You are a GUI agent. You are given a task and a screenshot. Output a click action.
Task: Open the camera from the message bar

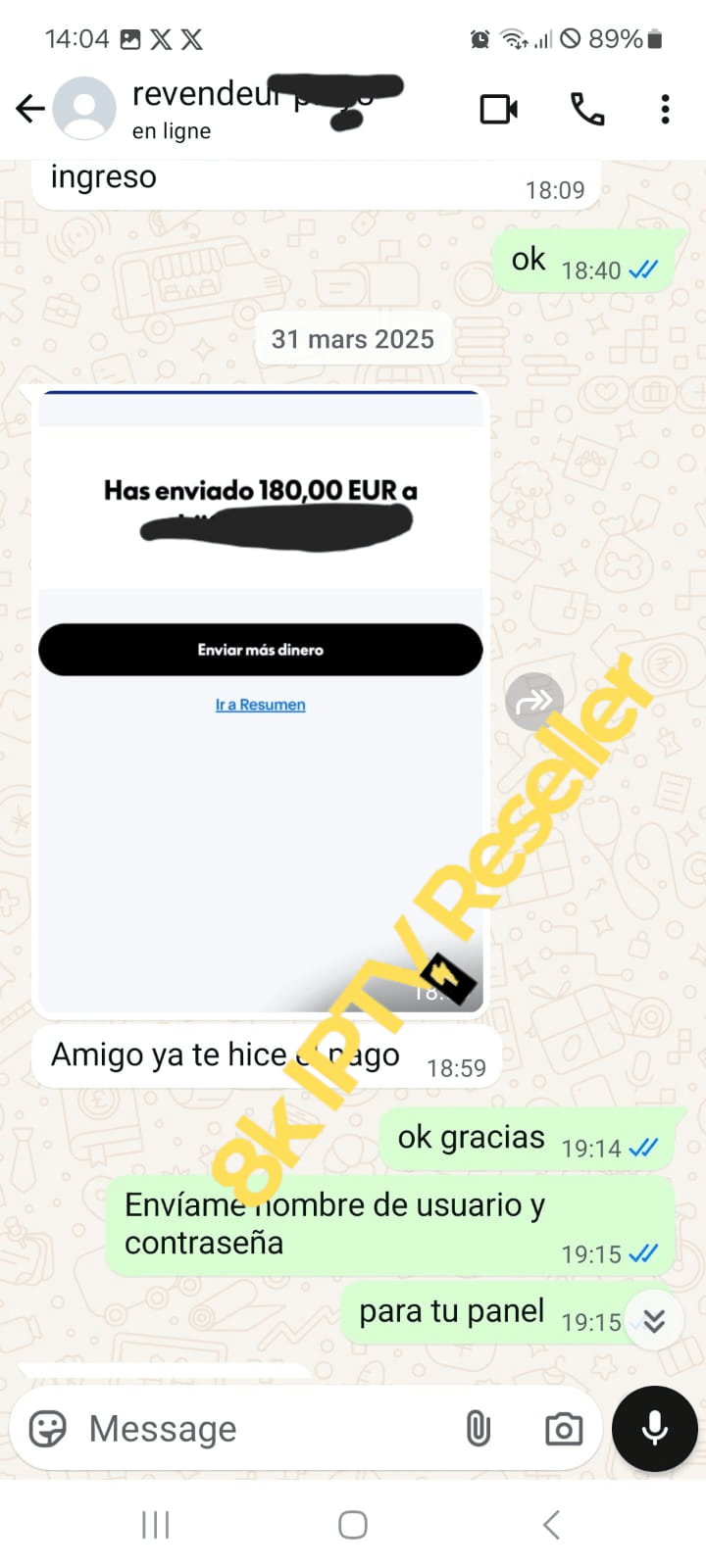pyautogui.click(x=563, y=1429)
